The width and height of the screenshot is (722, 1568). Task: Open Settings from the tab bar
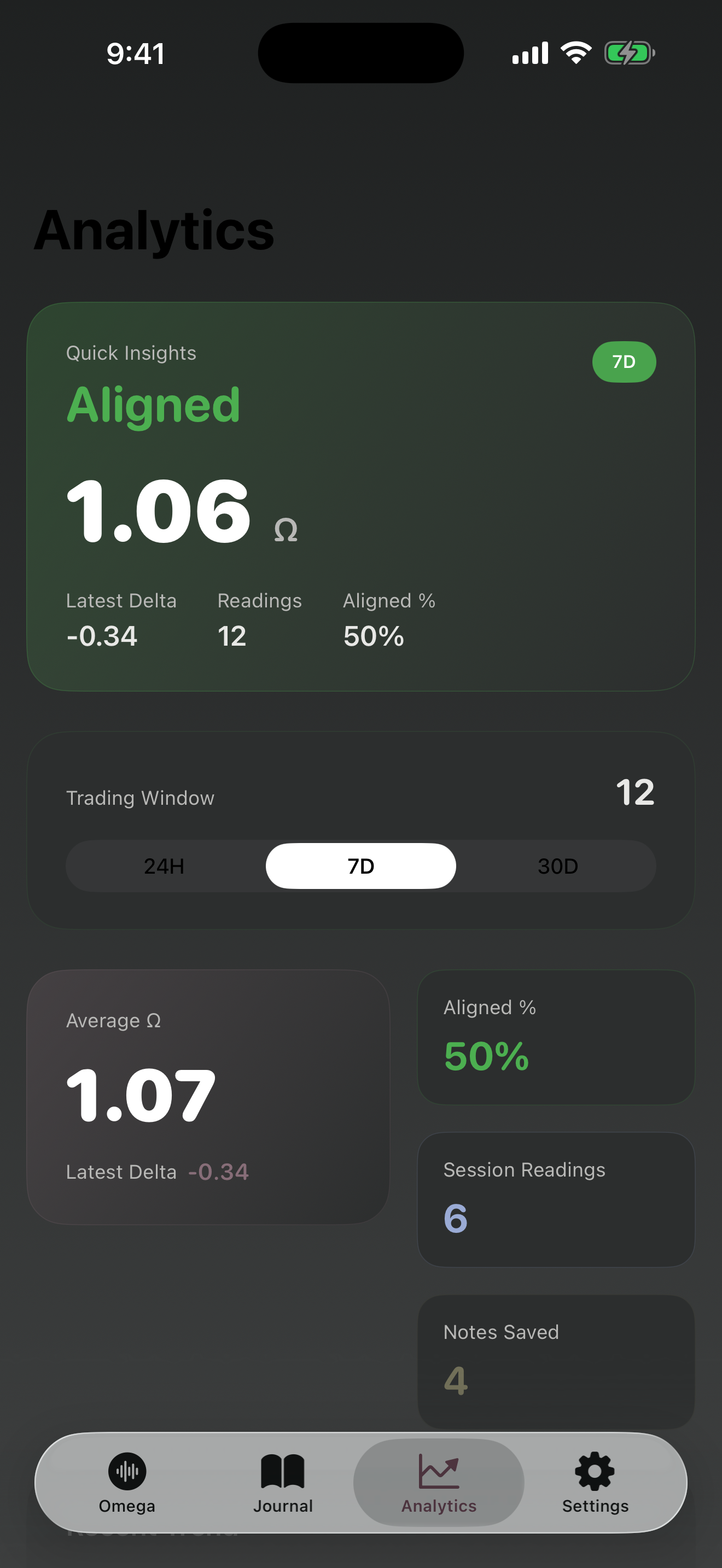(x=595, y=1483)
